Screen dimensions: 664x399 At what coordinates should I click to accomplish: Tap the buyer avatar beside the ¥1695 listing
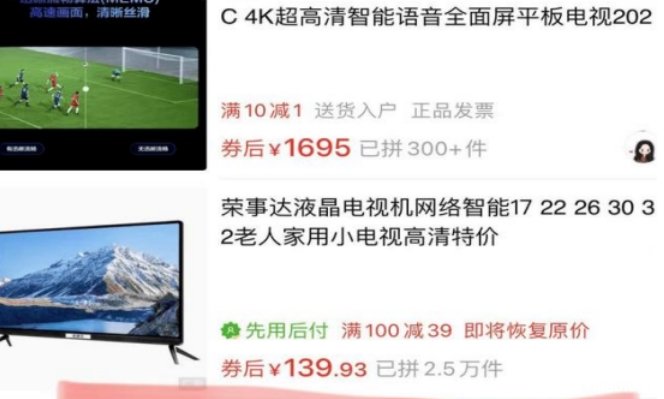[x=643, y=151]
